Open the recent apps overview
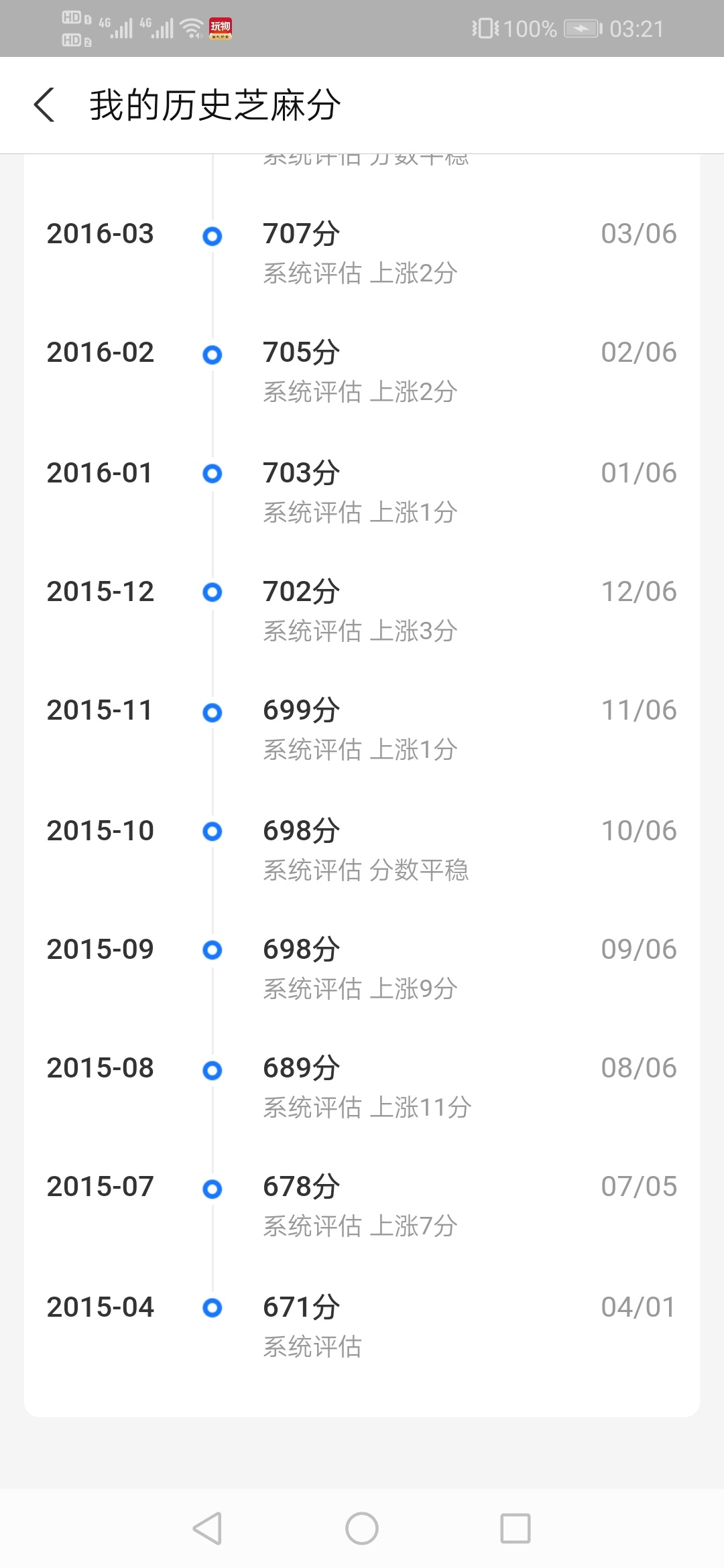 [x=516, y=1528]
